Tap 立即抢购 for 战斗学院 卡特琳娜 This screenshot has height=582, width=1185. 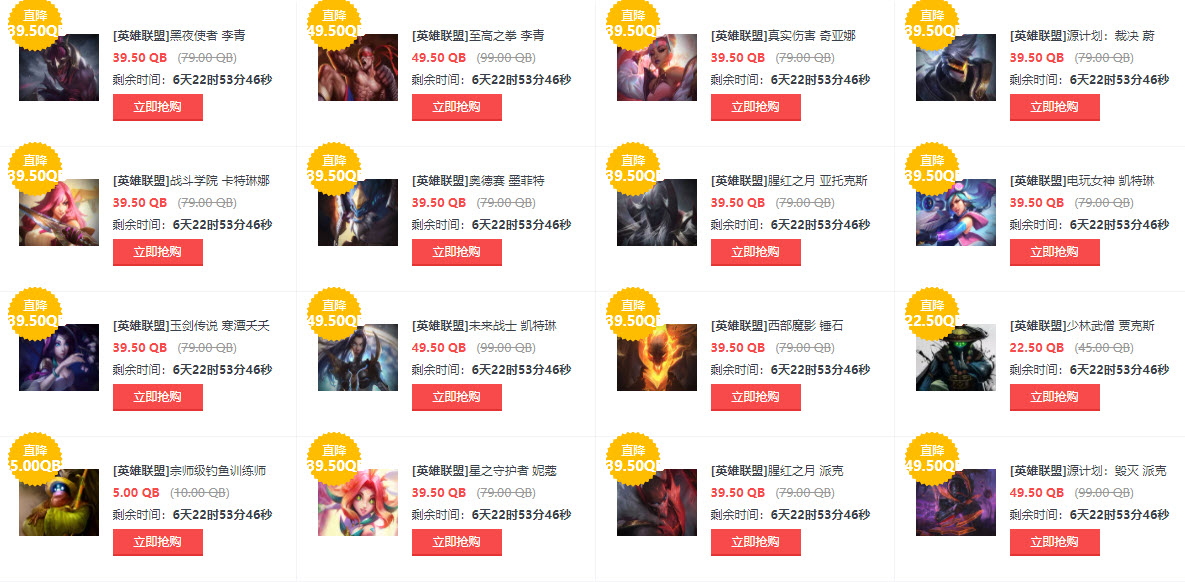click(x=158, y=252)
